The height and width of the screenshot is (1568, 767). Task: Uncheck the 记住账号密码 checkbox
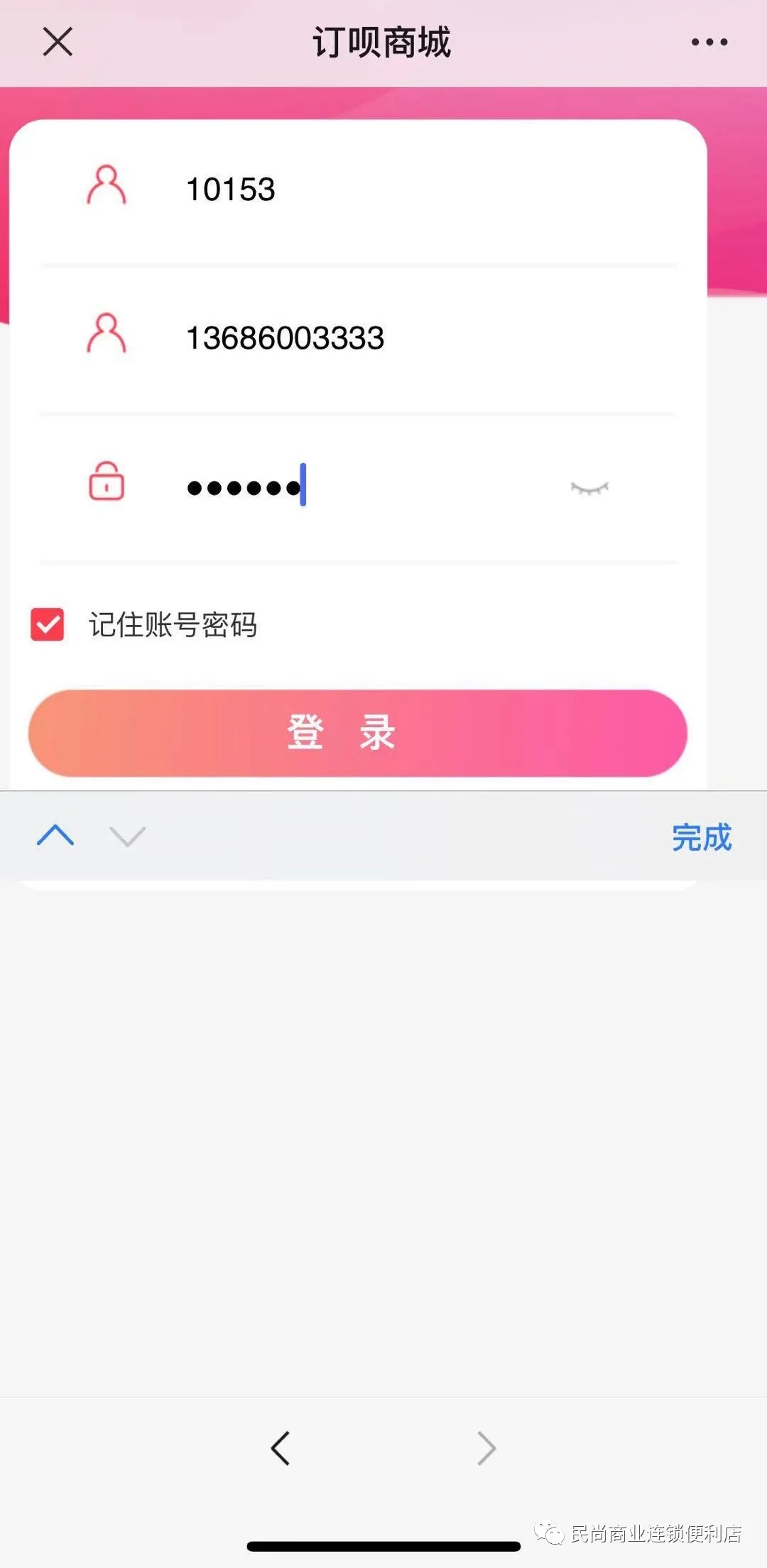tap(48, 625)
